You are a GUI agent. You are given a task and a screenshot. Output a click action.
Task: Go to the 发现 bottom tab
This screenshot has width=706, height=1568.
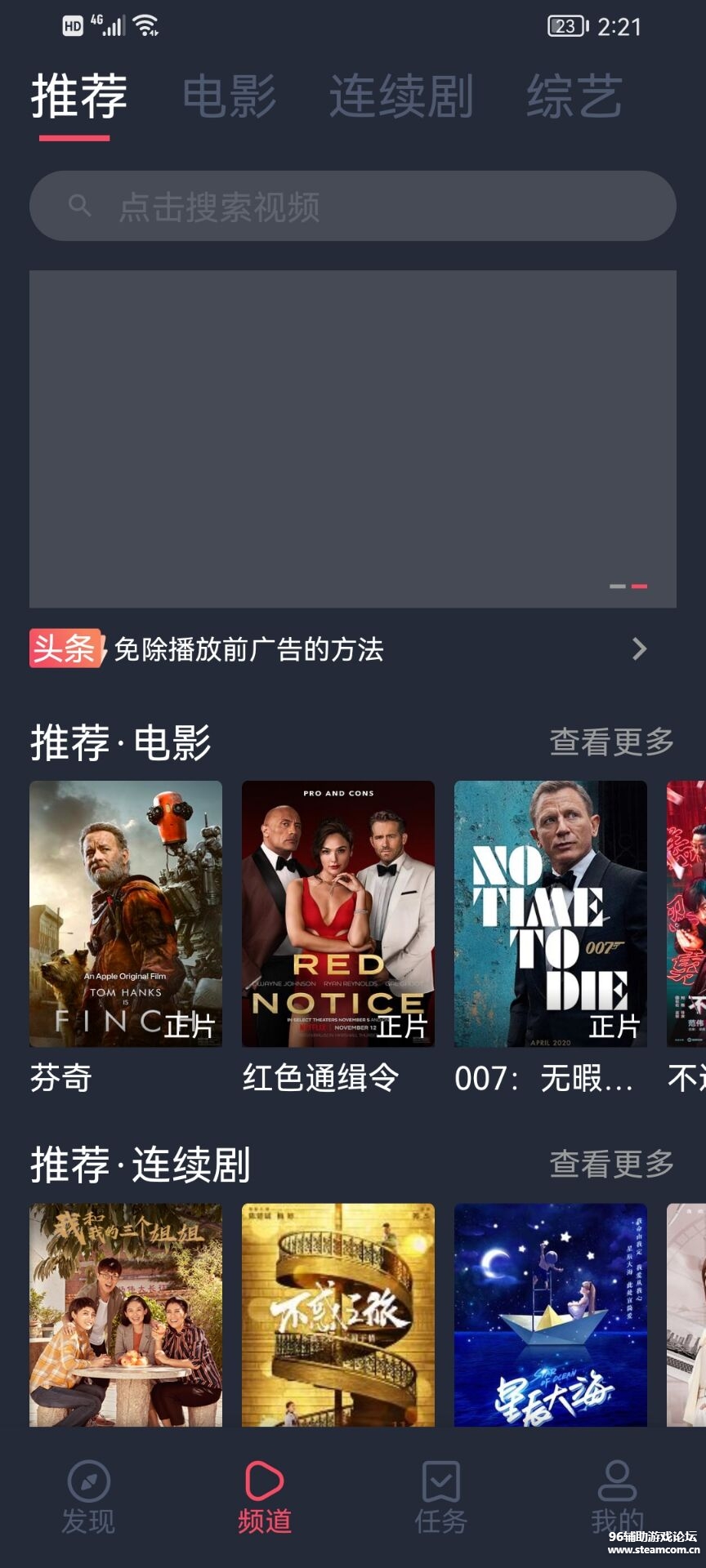88,1496
